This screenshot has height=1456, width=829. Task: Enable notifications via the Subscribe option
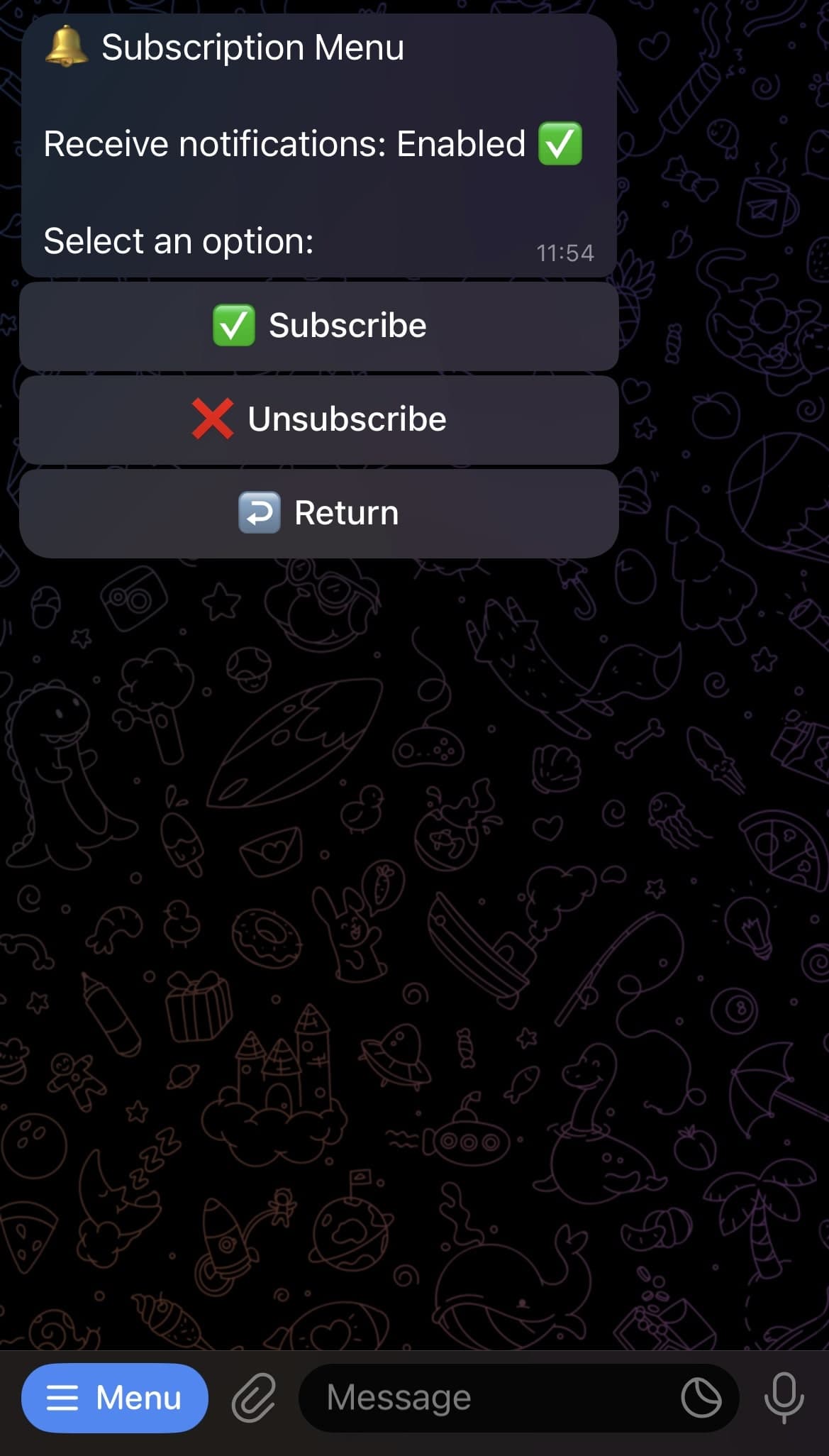[318, 325]
